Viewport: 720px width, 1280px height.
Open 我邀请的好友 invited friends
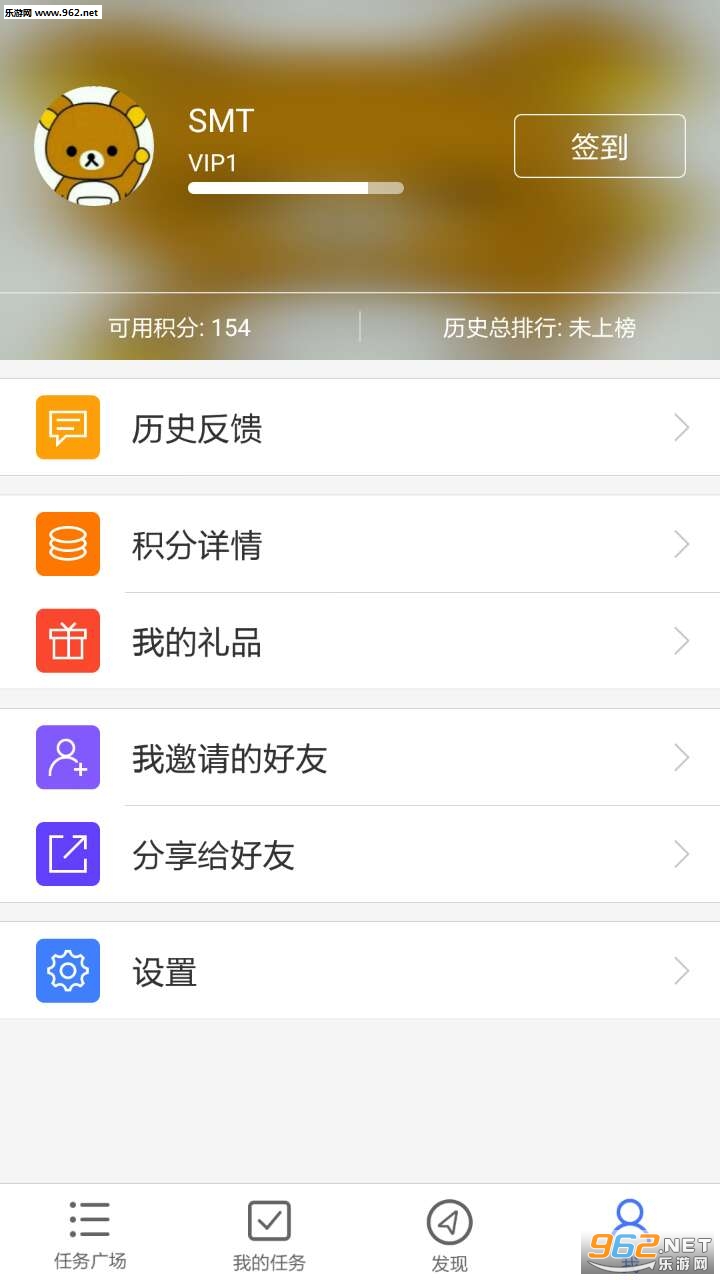(x=360, y=758)
